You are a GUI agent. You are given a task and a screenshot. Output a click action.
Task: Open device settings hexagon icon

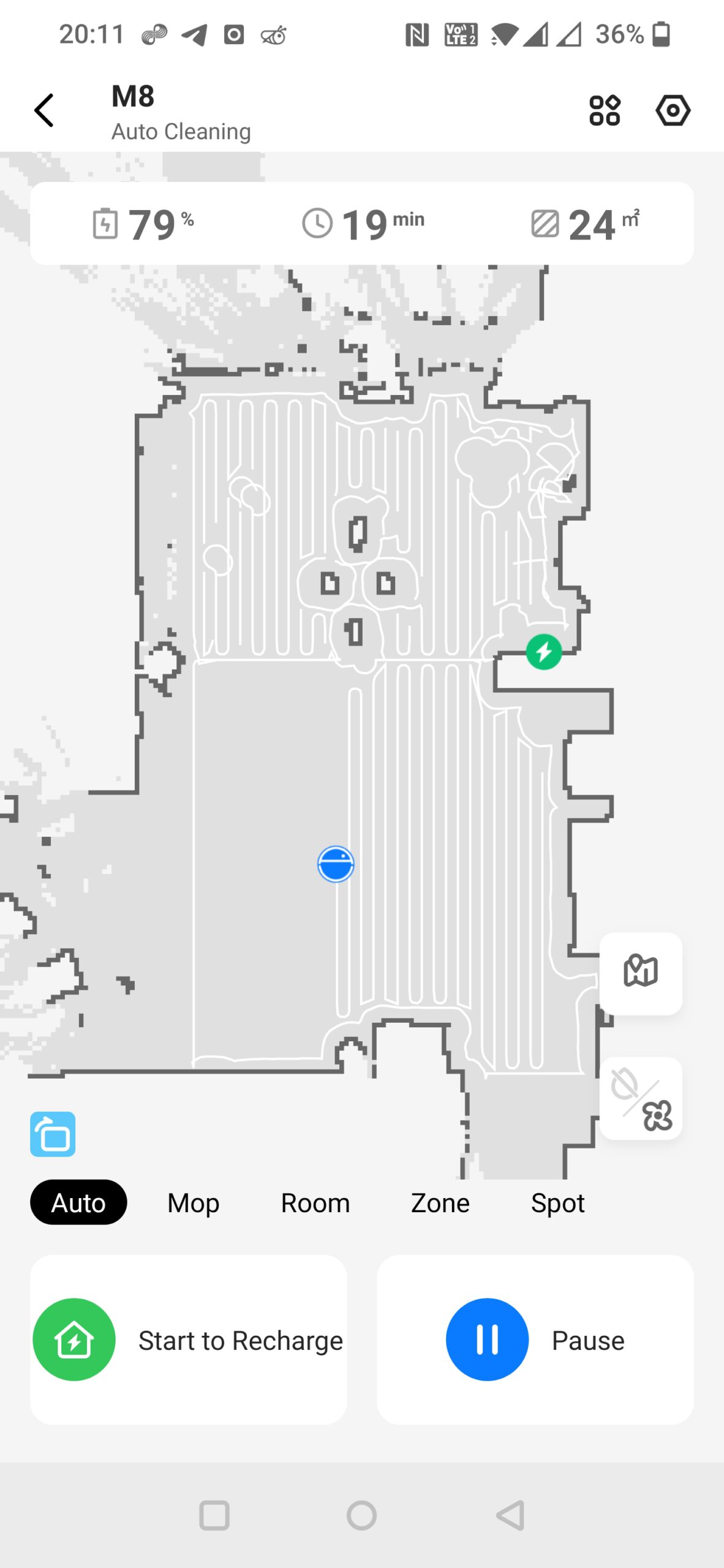click(673, 111)
